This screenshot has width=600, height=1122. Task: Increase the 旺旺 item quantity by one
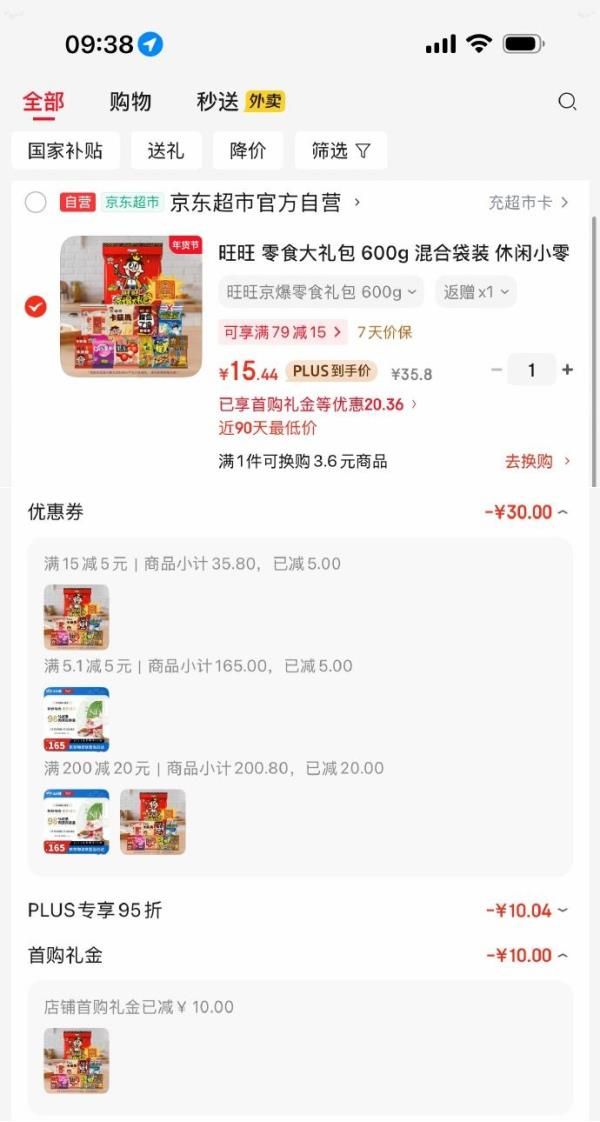point(568,370)
